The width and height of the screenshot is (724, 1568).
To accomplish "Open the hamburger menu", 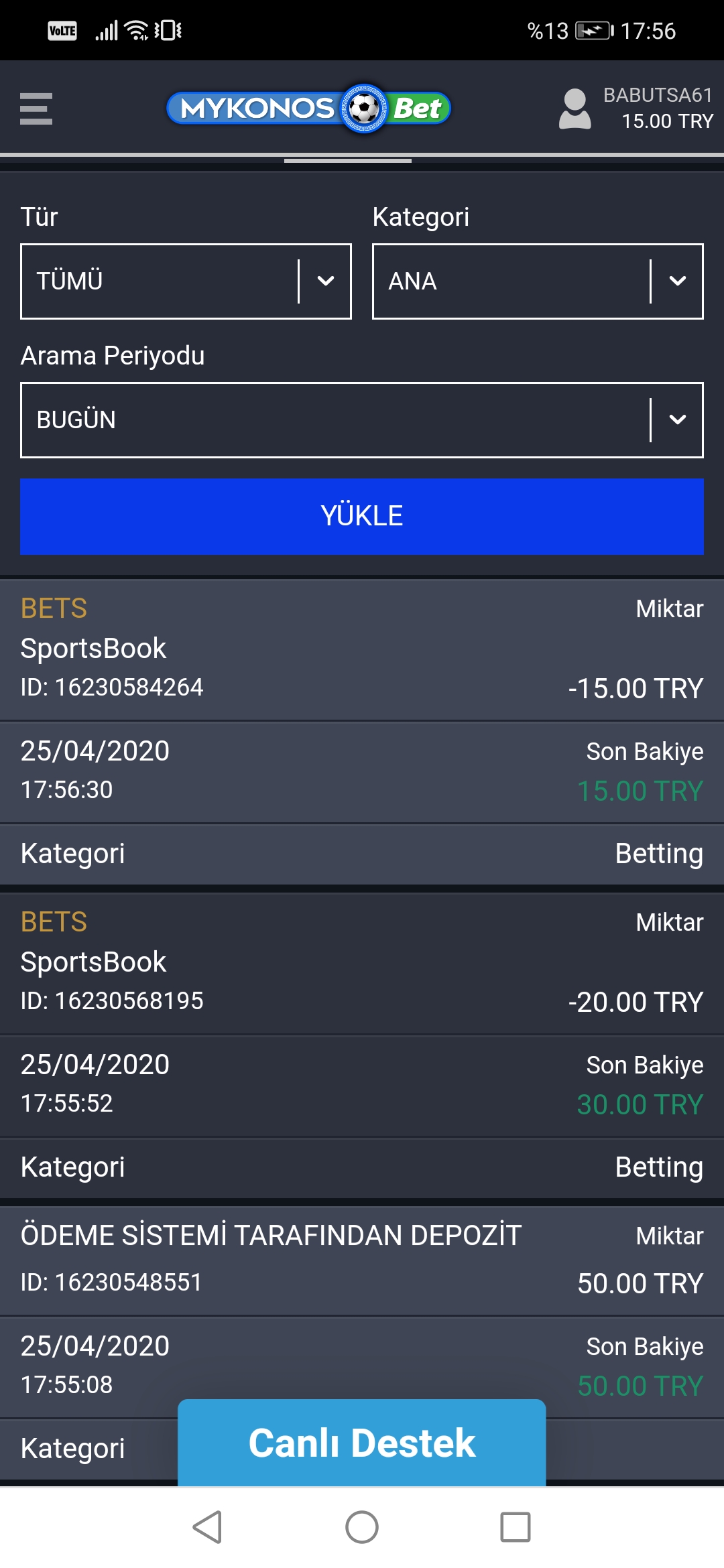I will click(36, 109).
